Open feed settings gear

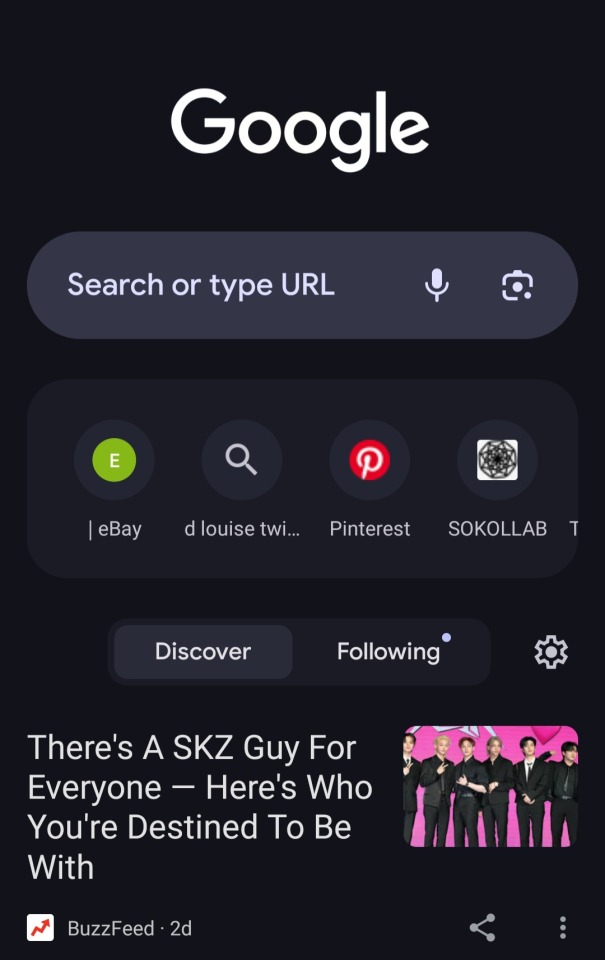(551, 652)
